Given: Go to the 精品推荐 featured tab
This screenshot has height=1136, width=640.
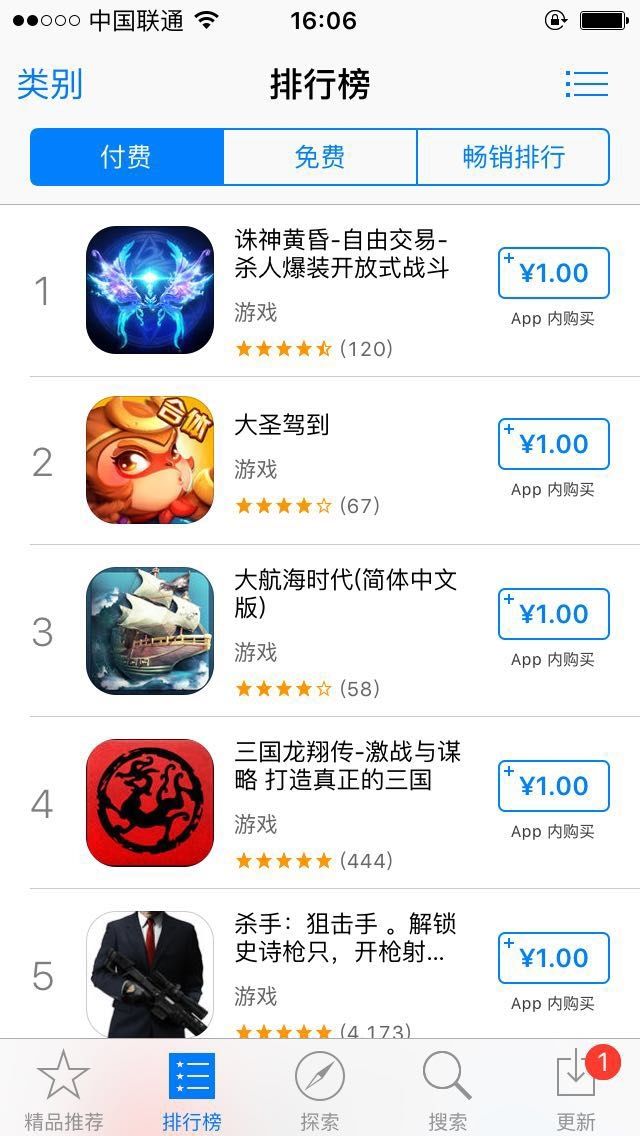Looking at the screenshot, I should tap(63, 1088).
